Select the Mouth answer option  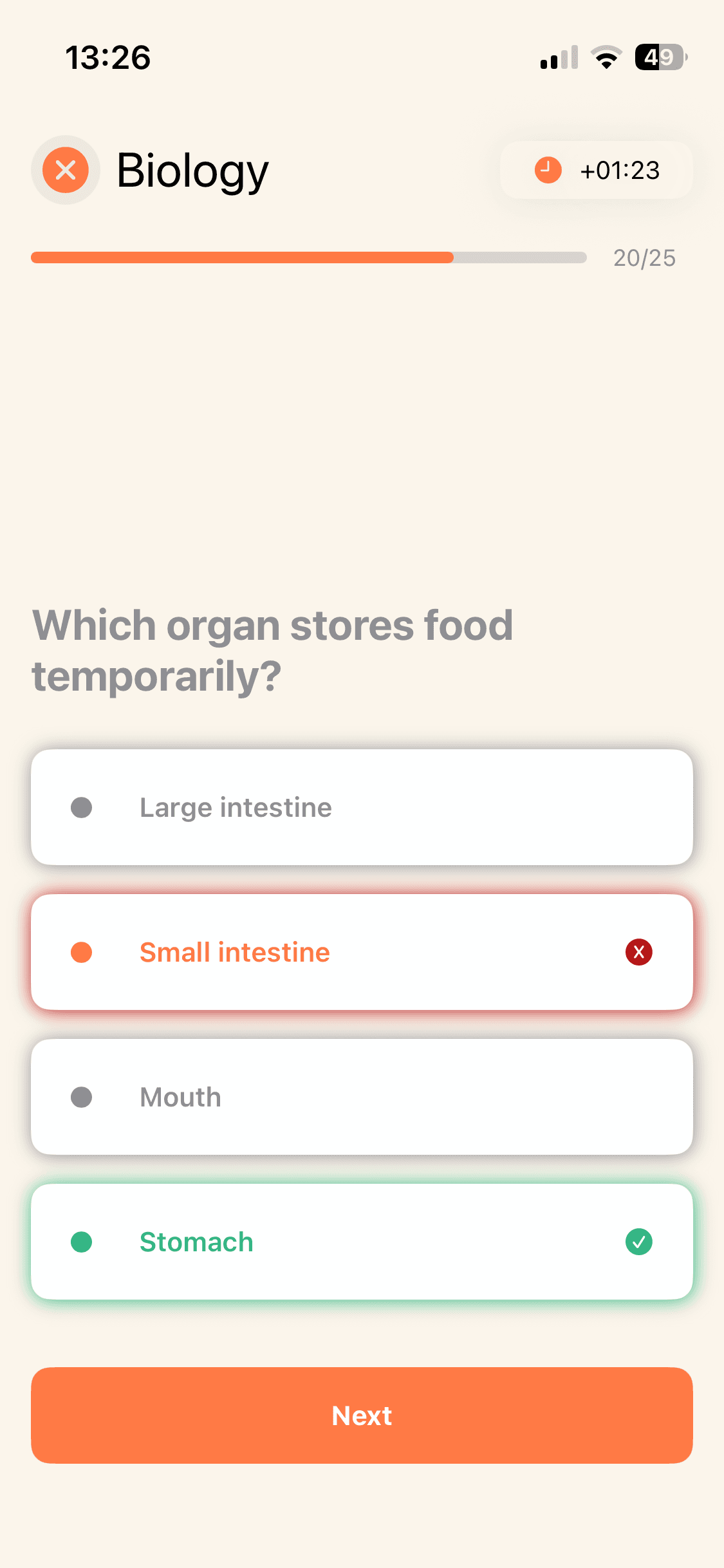point(362,1097)
